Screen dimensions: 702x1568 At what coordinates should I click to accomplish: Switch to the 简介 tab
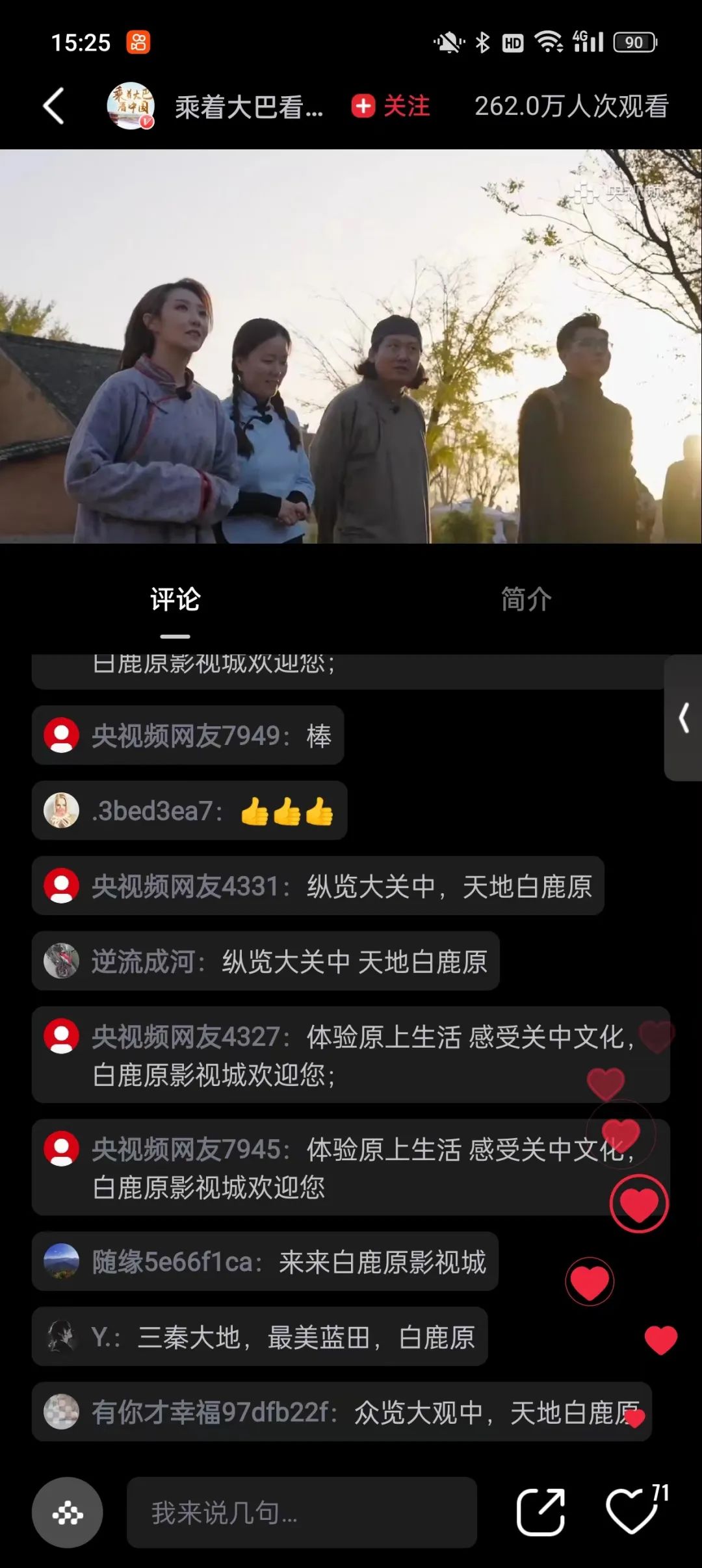click(x=526, y=600)
